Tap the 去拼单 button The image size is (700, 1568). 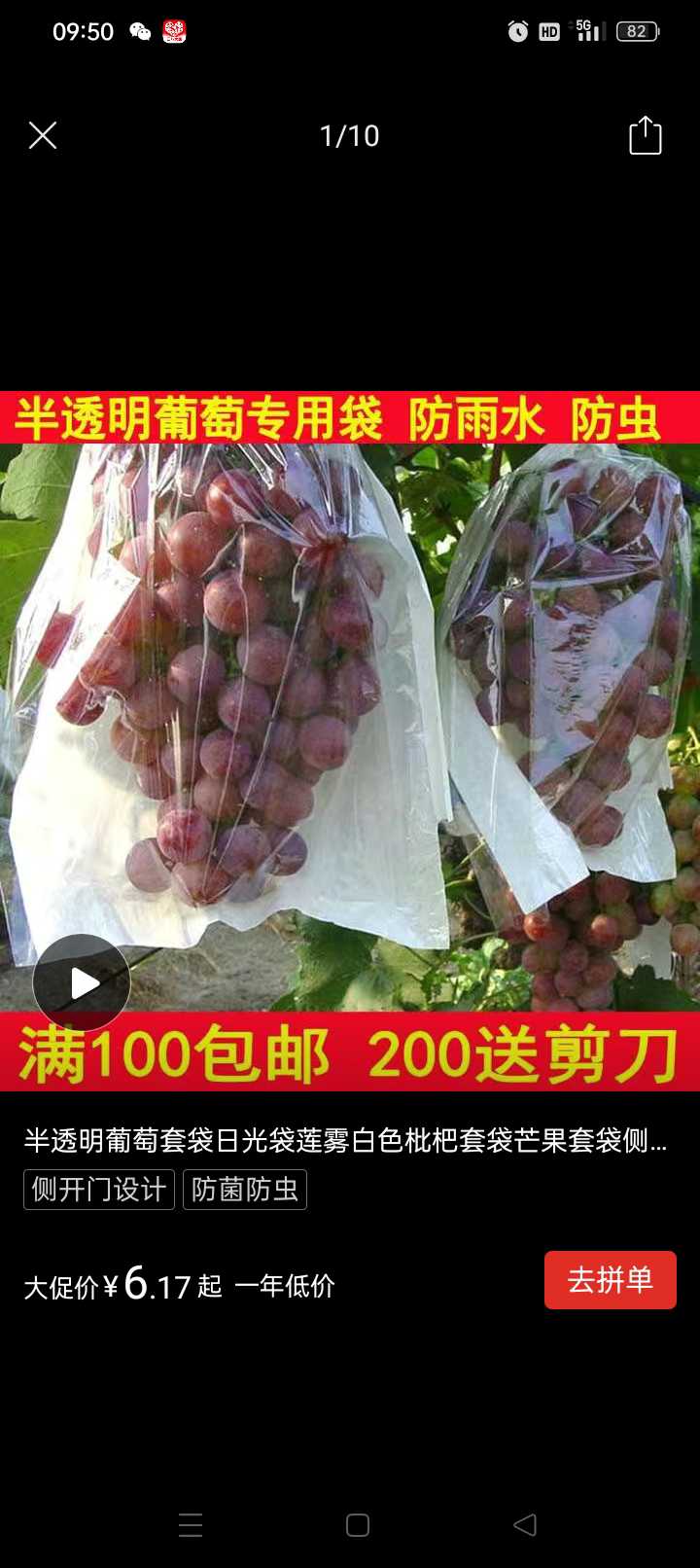611,1280
